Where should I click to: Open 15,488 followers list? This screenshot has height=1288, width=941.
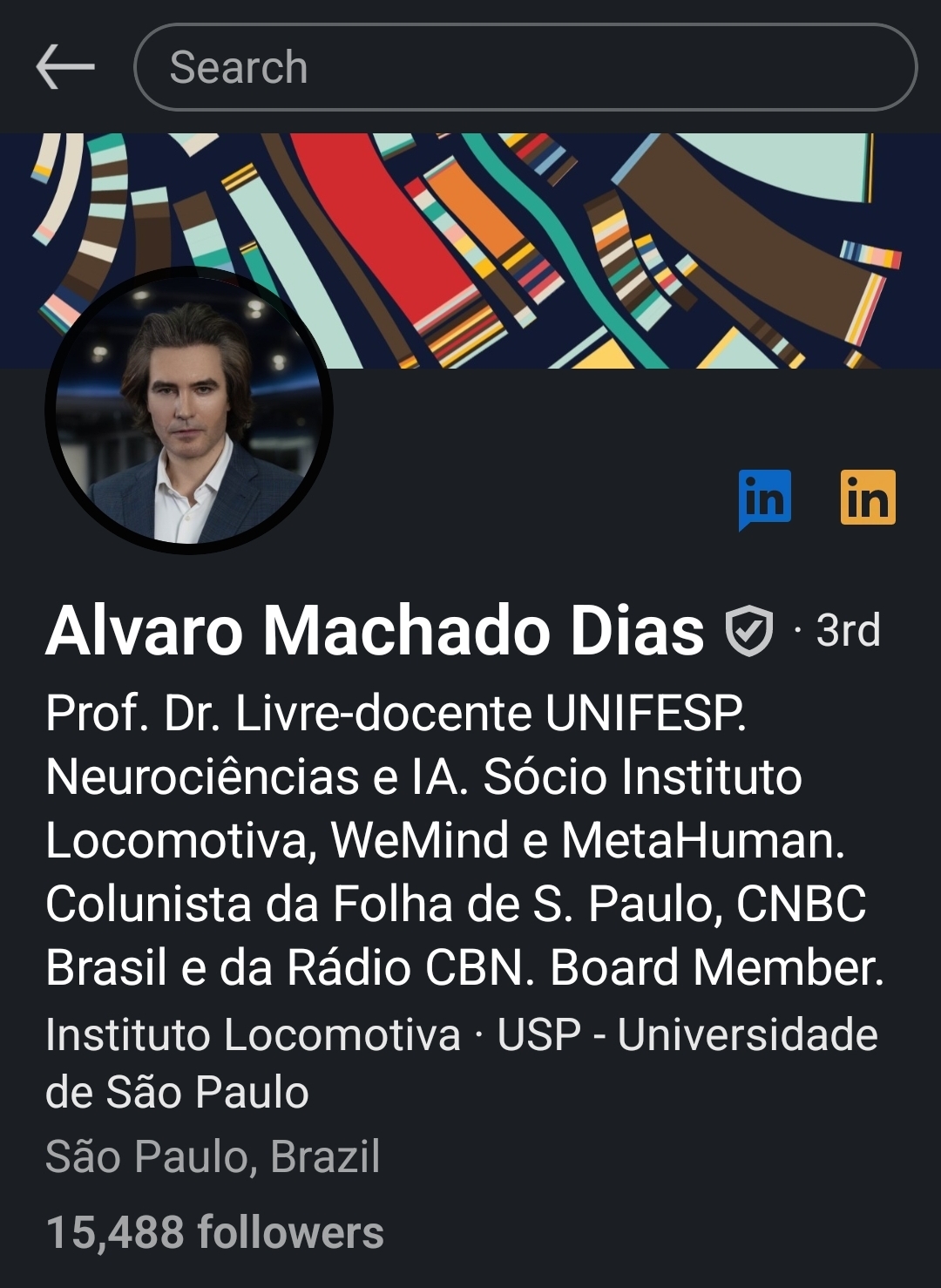(x=214, y=1232)
